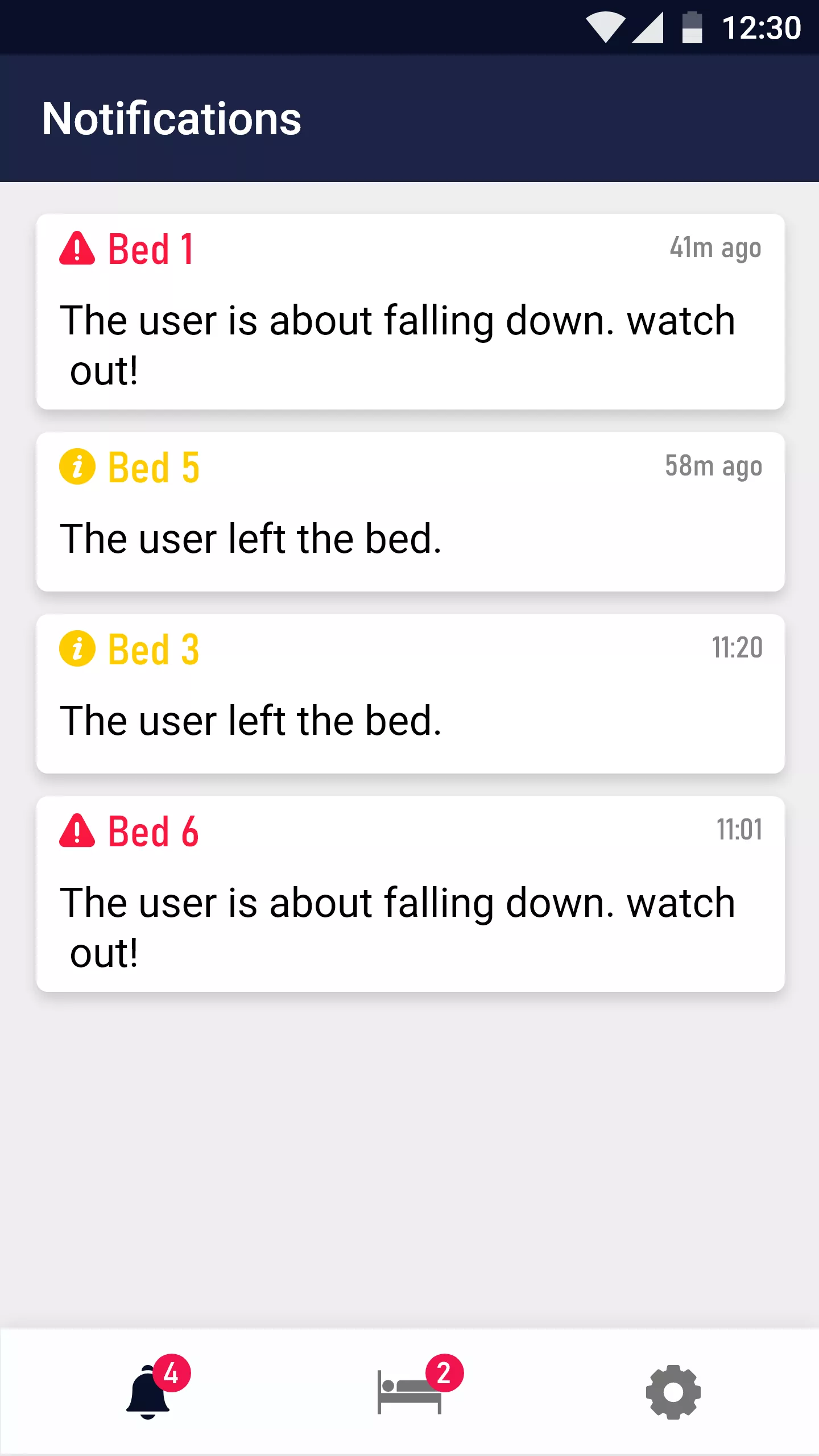View the Bed 3 notification from 11:20
819x1456 pixels.
click(x=410, y=694)
